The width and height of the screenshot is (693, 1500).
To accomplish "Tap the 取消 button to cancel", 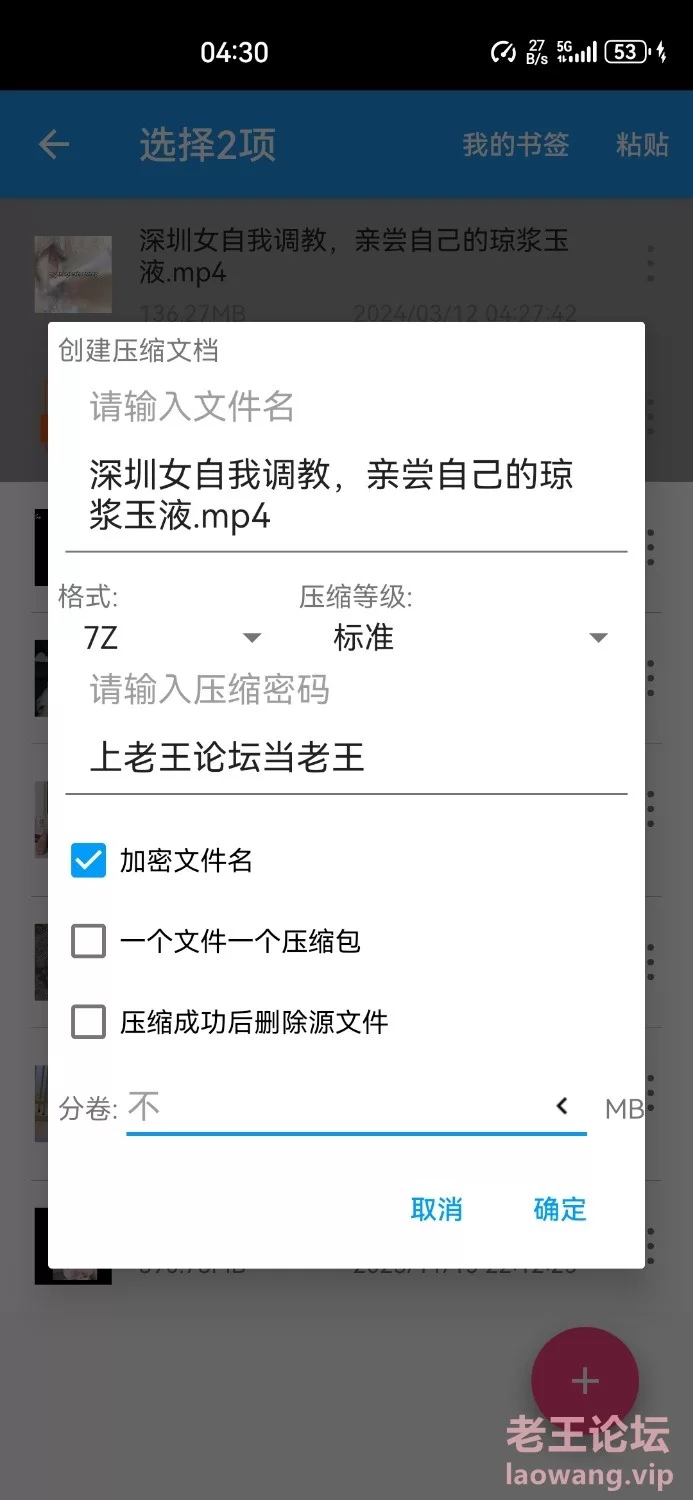I will click(x=436, y=1209).
